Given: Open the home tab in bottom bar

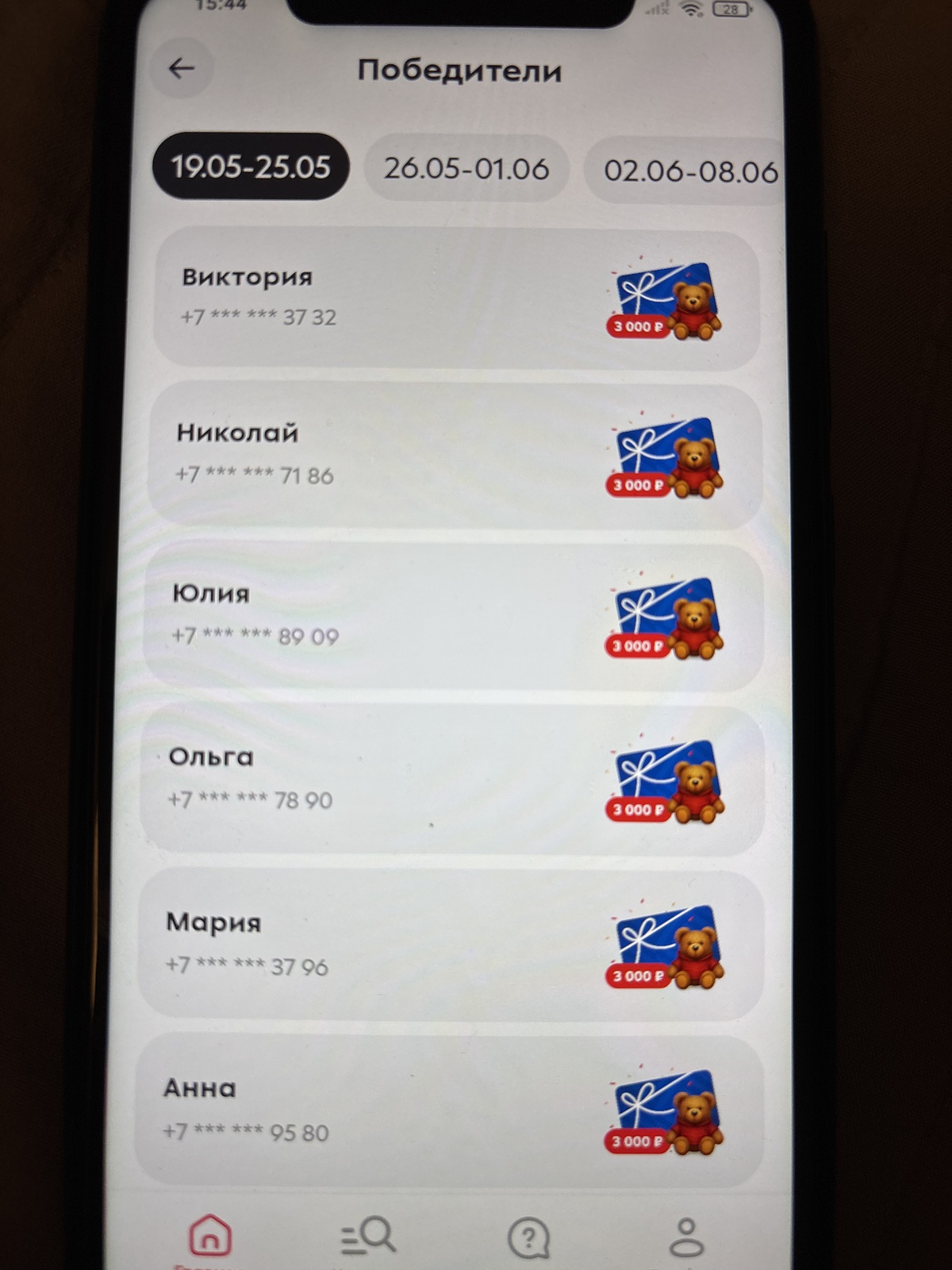Looking at the screenshot, I should pos(210,1237).
